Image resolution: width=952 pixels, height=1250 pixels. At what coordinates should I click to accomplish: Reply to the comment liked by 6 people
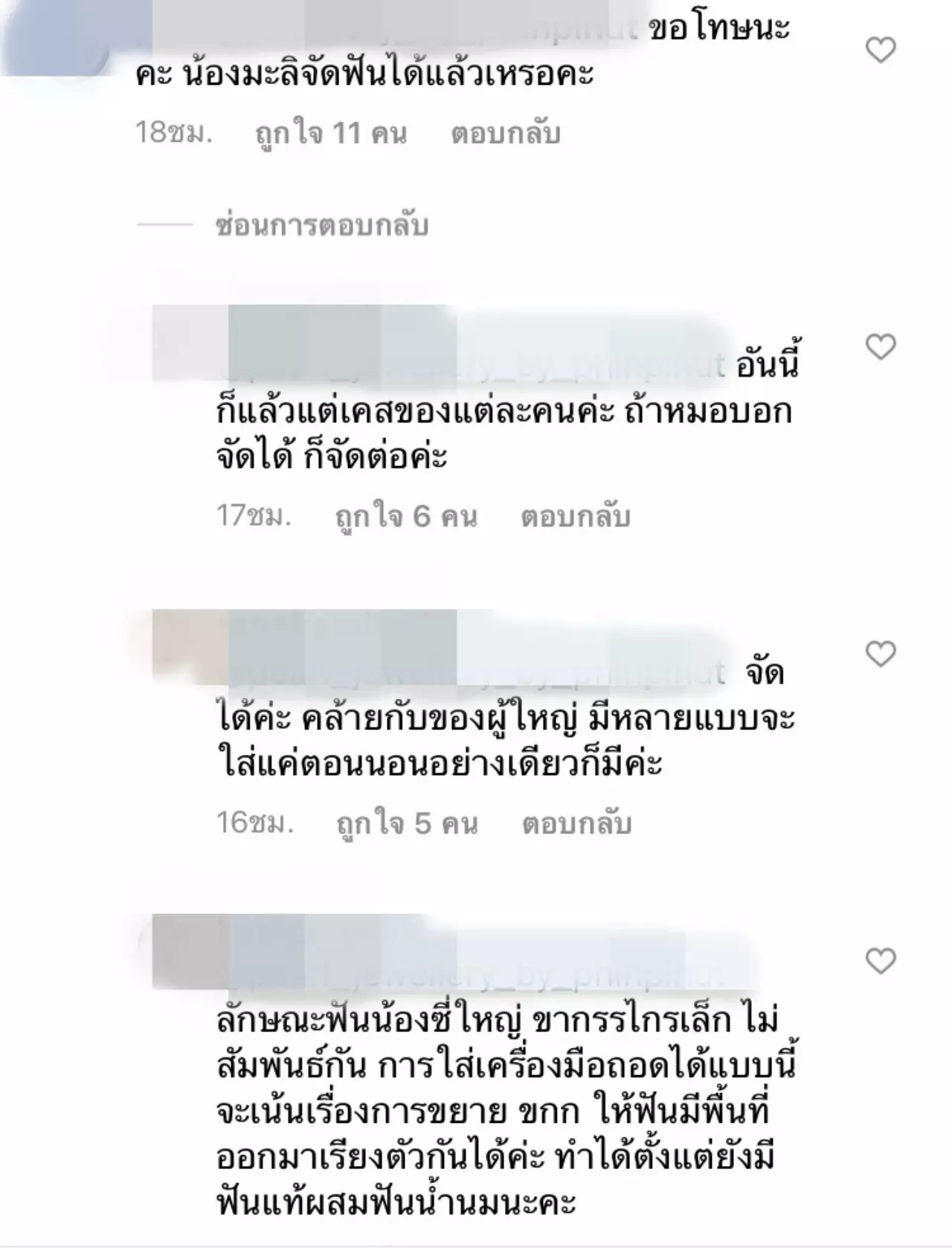click(x=575, y=516)
